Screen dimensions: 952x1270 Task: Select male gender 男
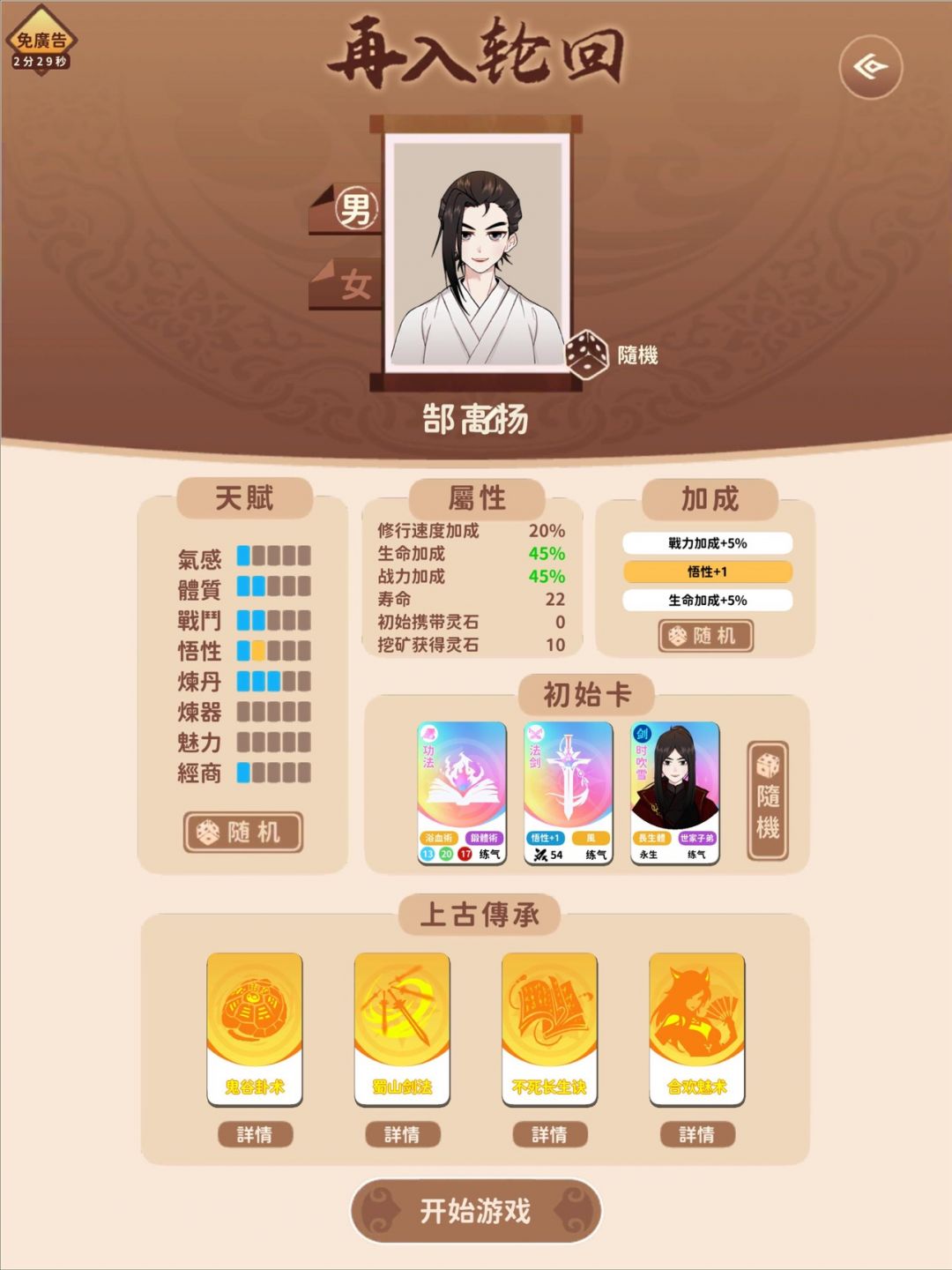click(x=351, y=210)
